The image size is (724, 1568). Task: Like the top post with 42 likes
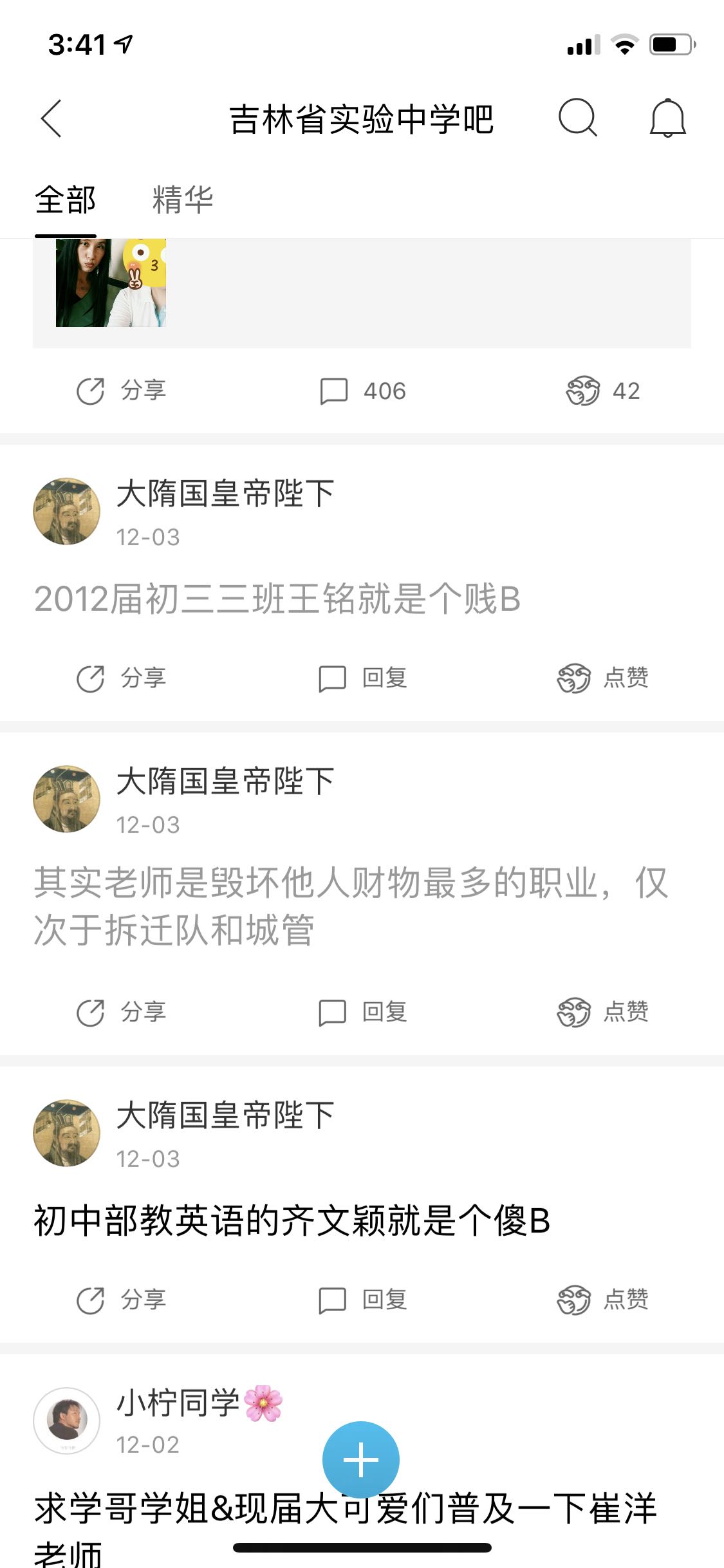point(603,391)
